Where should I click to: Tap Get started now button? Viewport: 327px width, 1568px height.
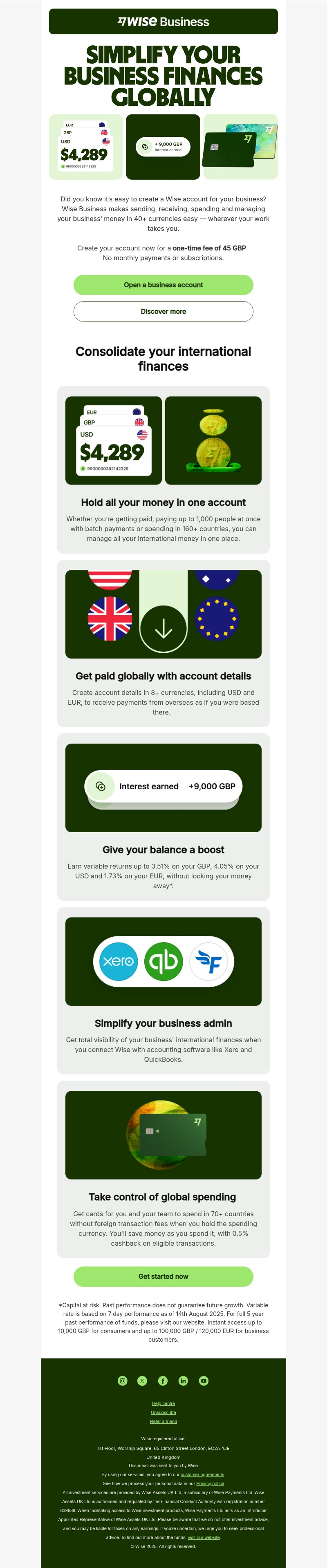[163, 1276]
